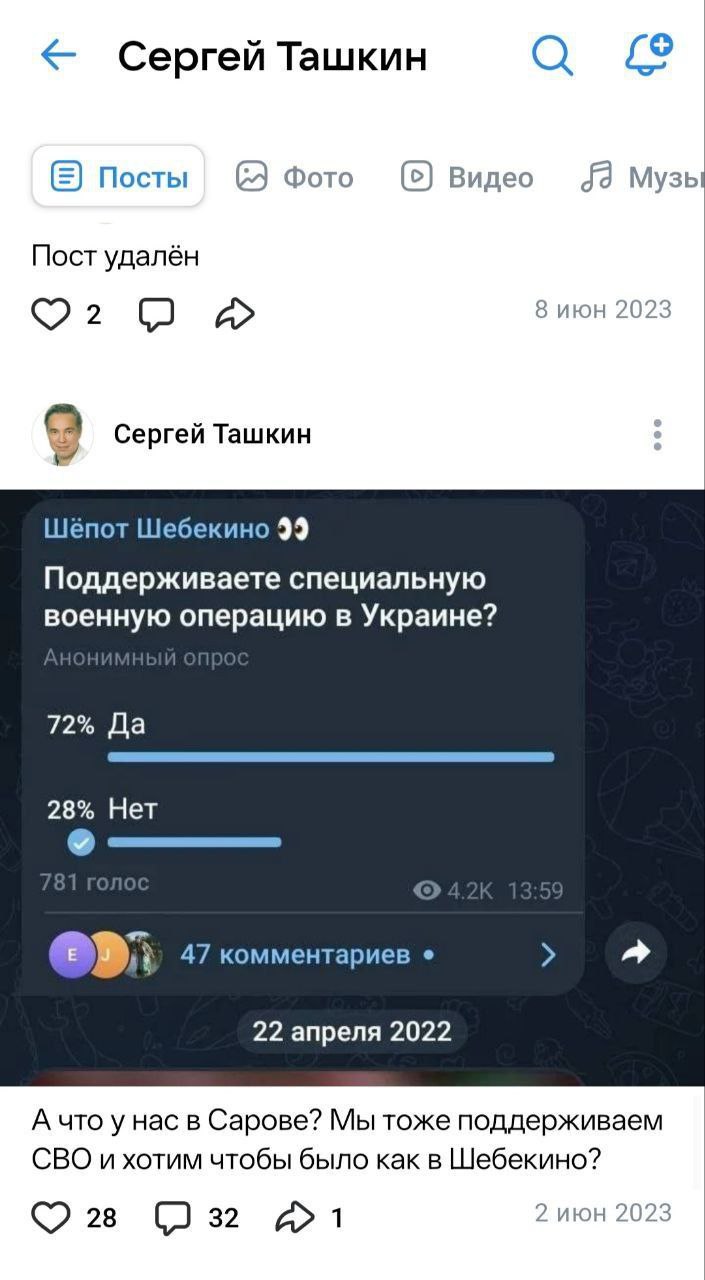Go back using the arrow icon

pyautogui.click(x=58, y=57)
